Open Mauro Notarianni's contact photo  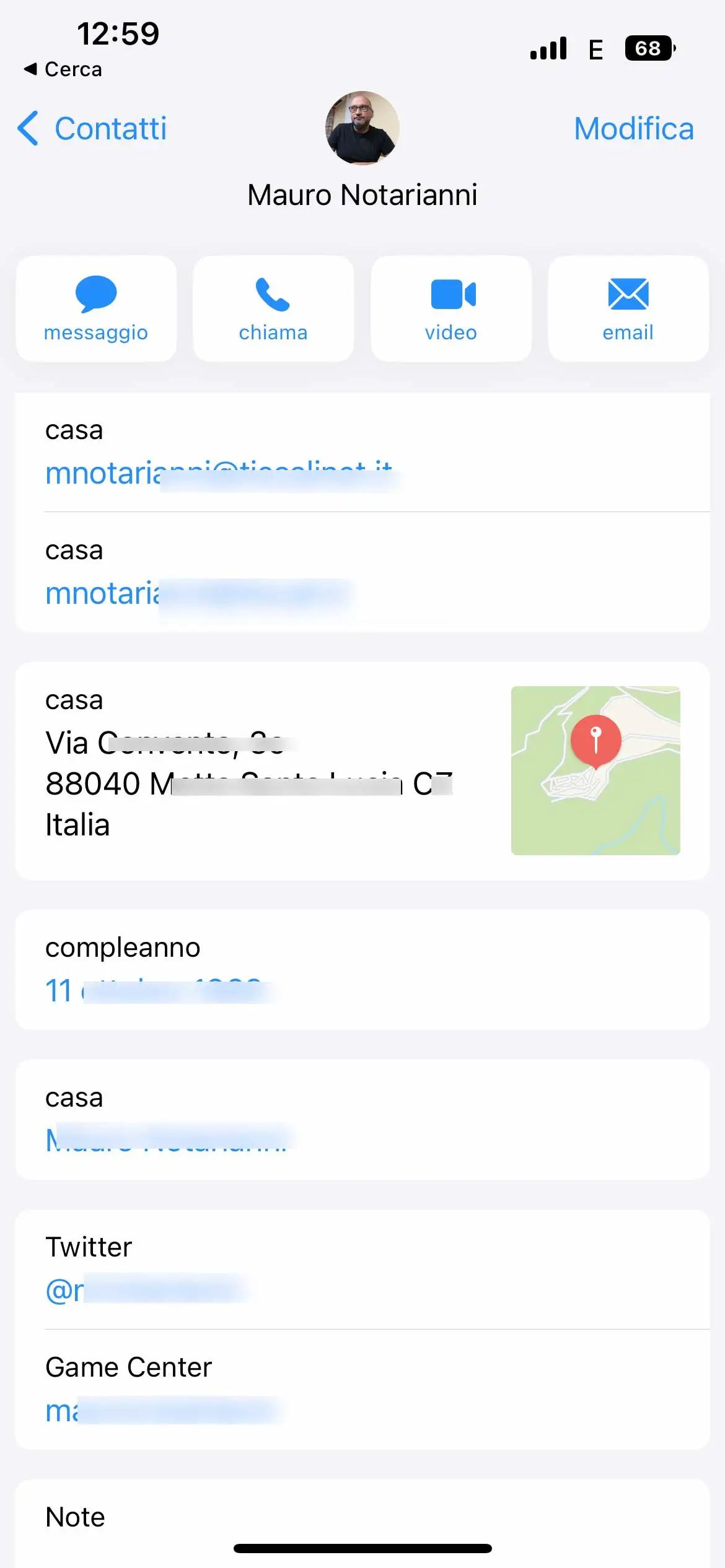[x=362, y=128]
